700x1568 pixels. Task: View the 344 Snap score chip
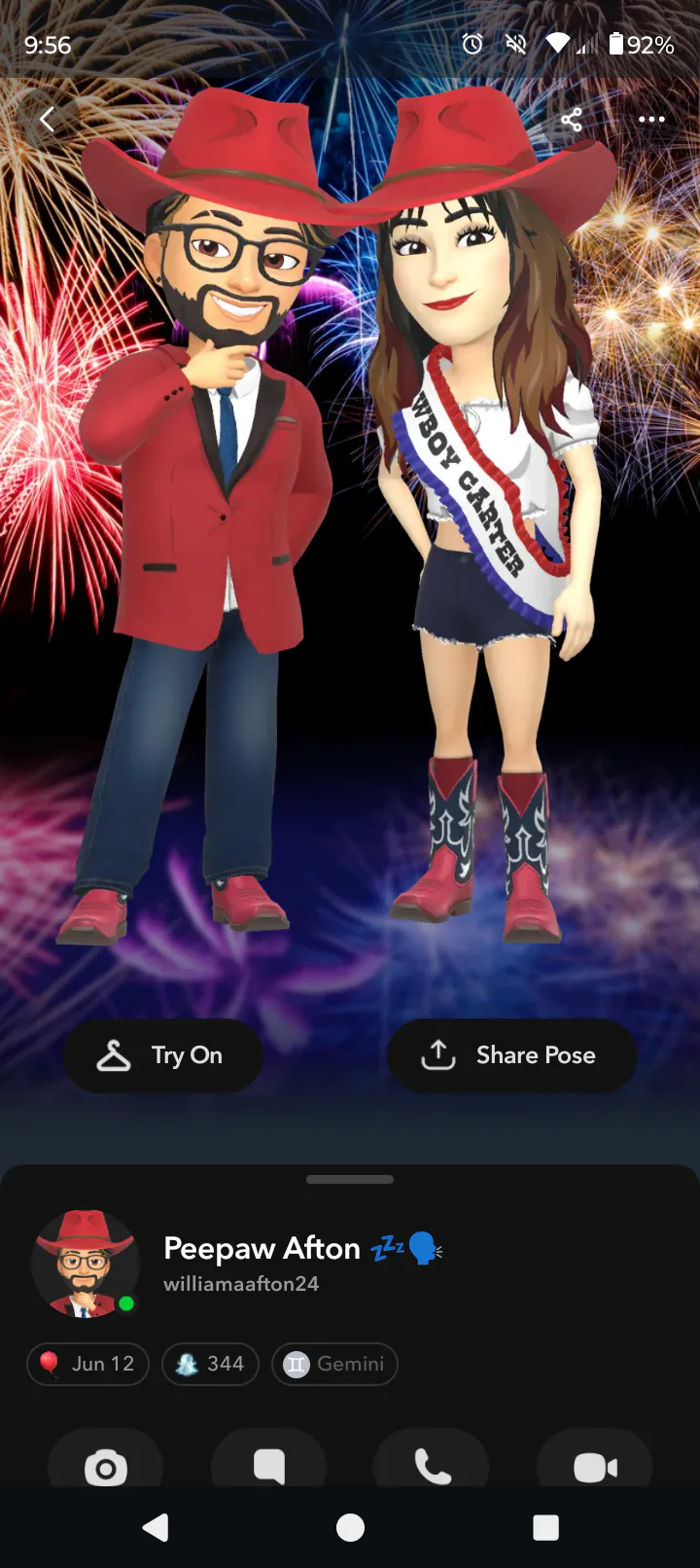coord(210,1364)
